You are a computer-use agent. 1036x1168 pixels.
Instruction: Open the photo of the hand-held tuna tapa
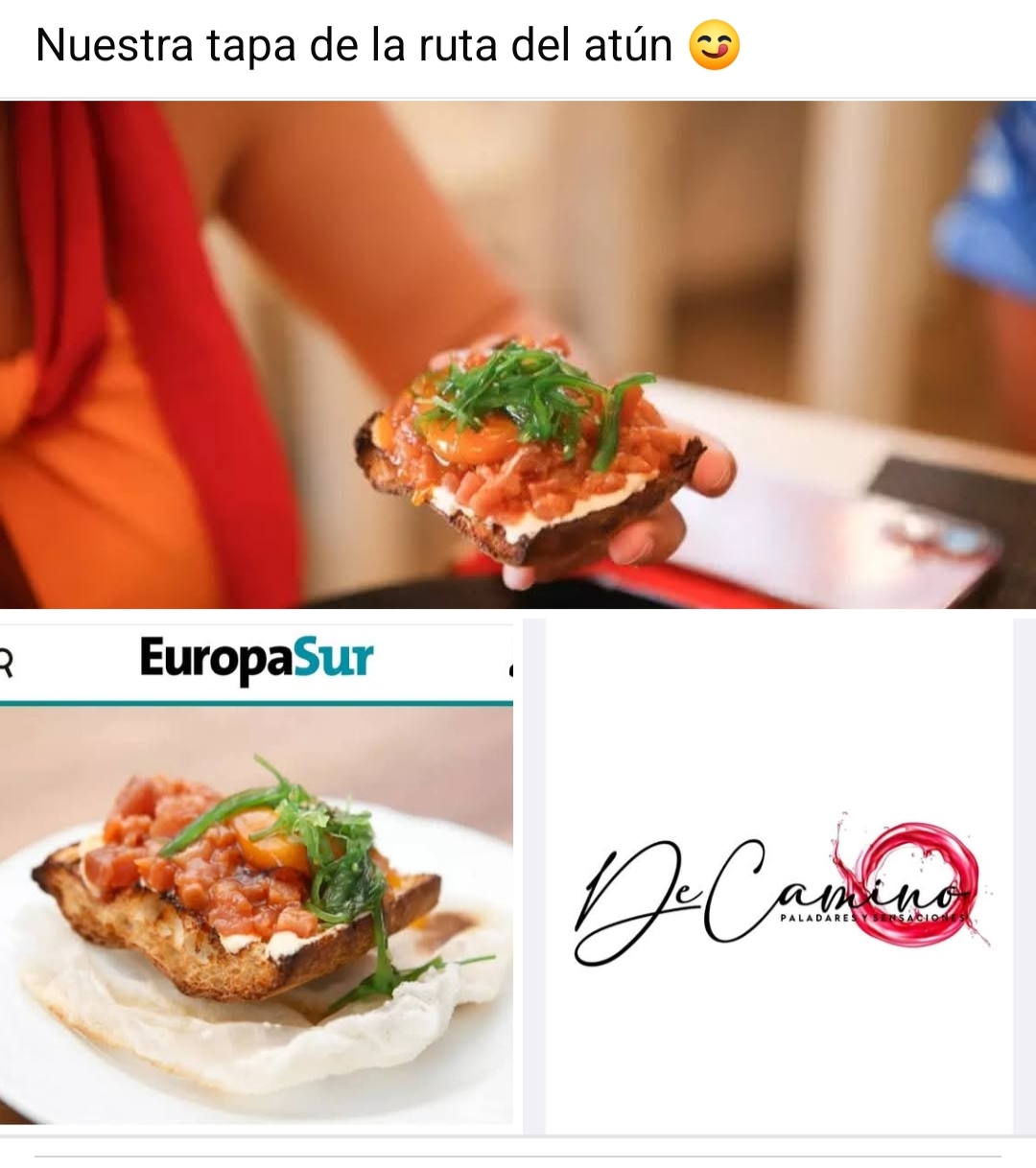tap(518, 355)
